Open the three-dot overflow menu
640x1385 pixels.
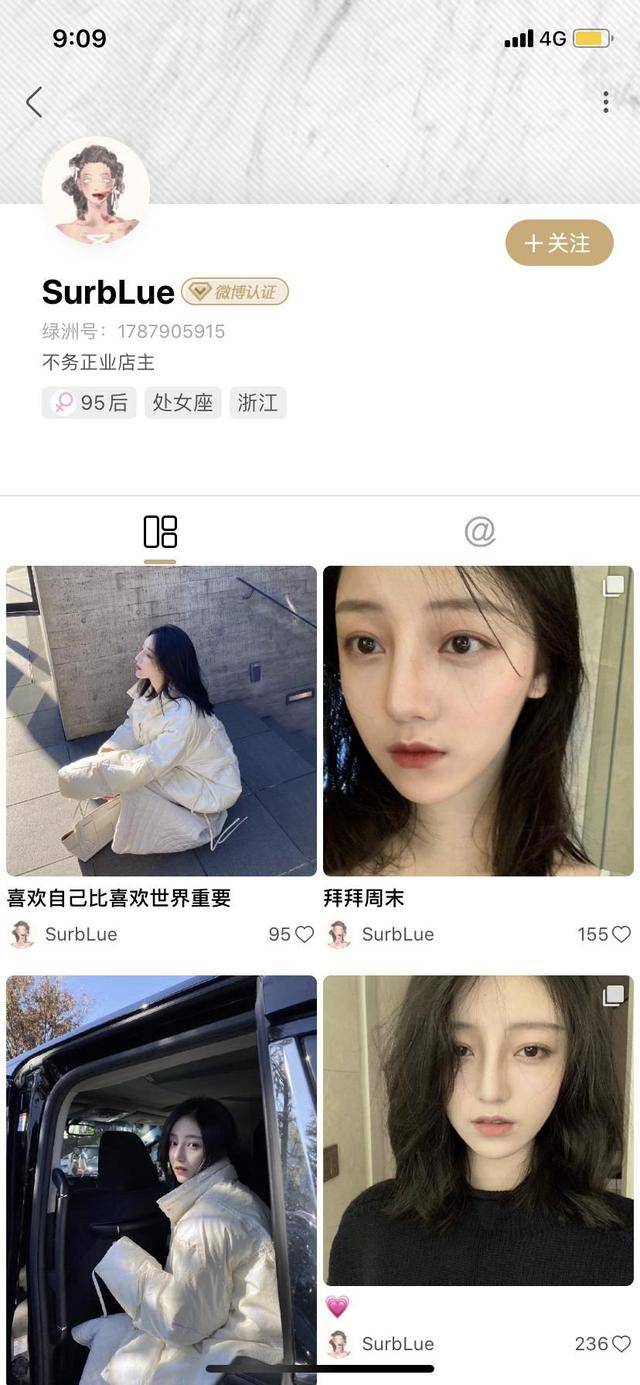[605, 102]
